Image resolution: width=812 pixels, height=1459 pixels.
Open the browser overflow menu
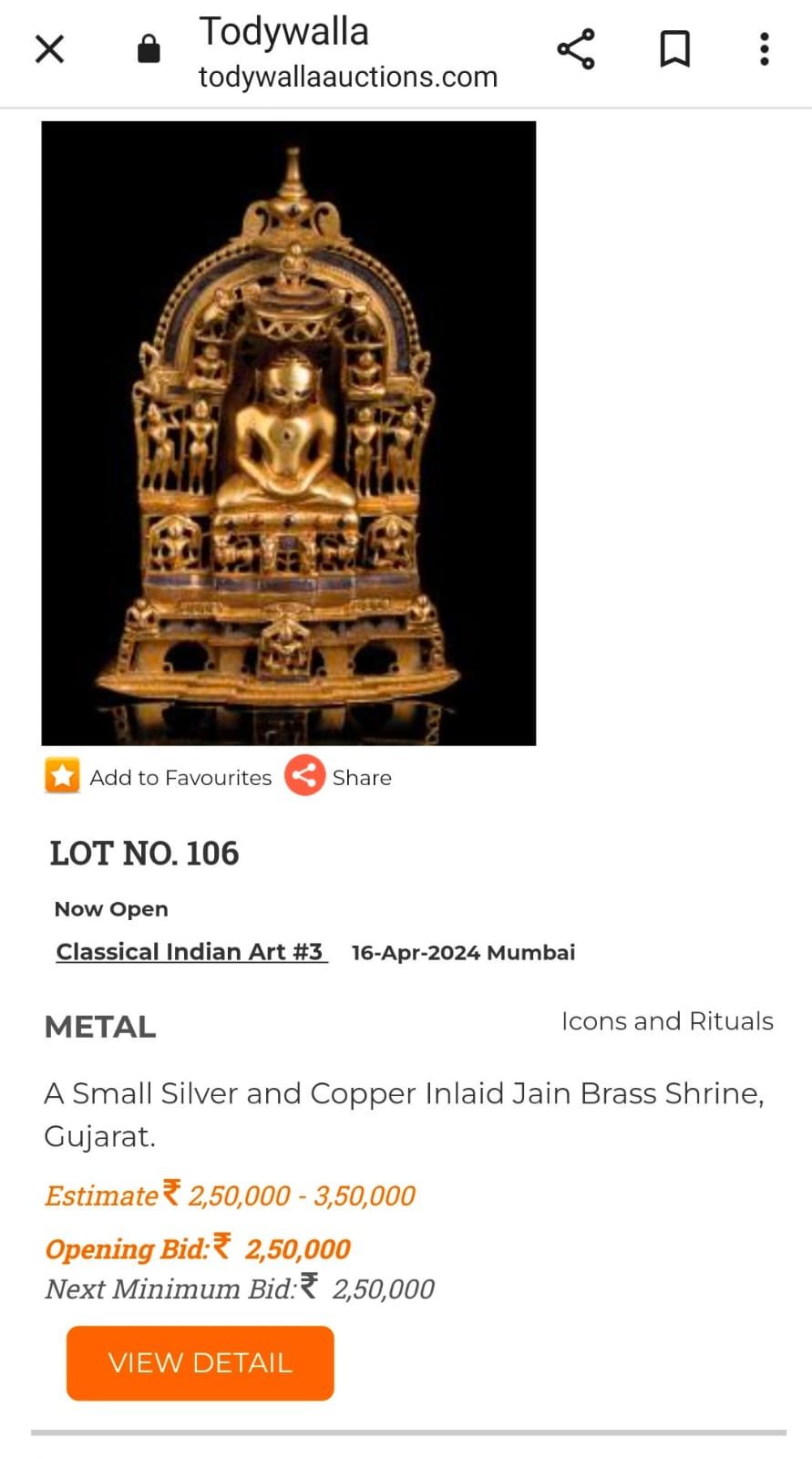[764, 49]
